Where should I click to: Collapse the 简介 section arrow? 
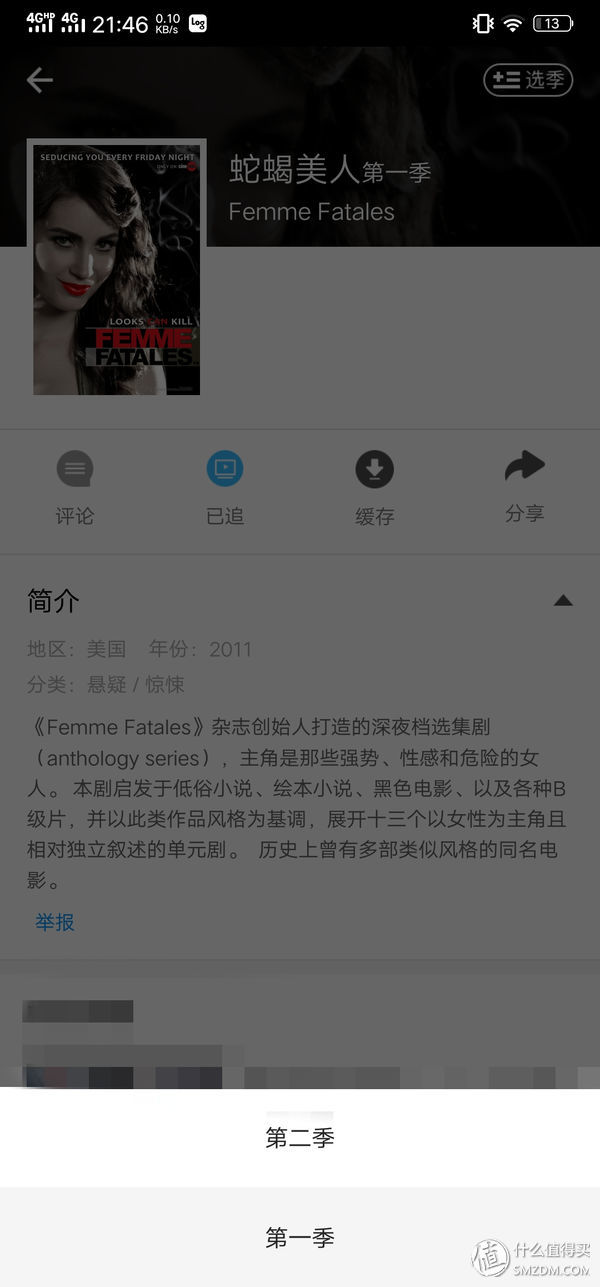point(563,601)
